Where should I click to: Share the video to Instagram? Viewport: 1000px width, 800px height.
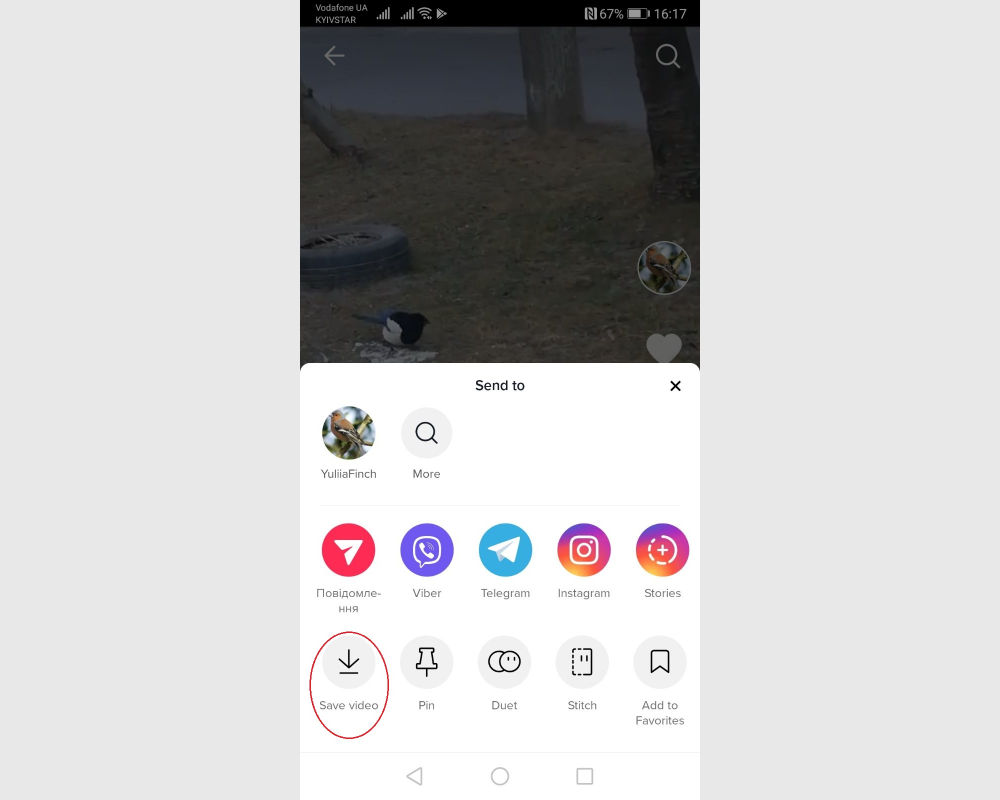(584, 550)
